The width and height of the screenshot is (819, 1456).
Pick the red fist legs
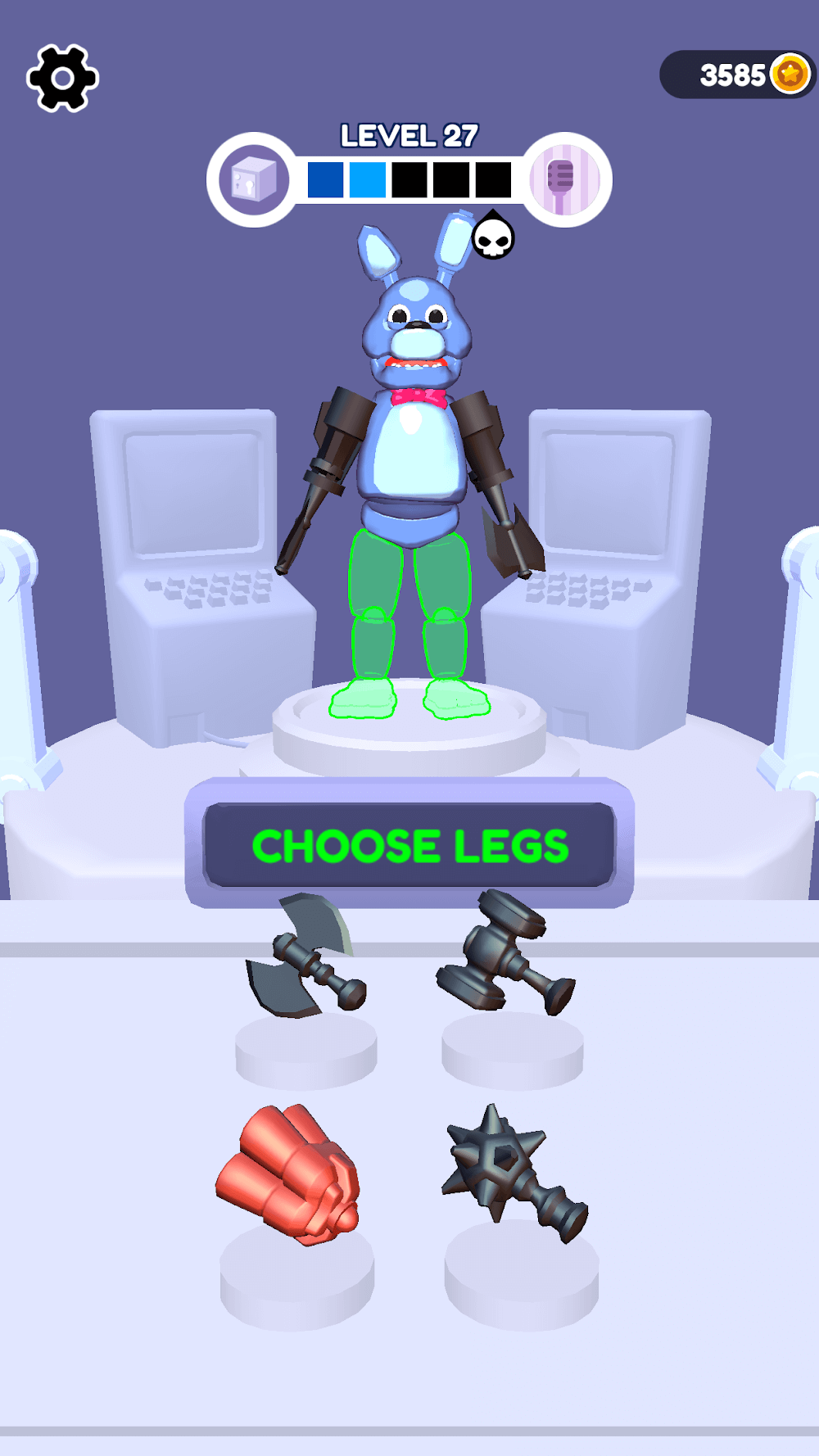[x=290, y=1175]
